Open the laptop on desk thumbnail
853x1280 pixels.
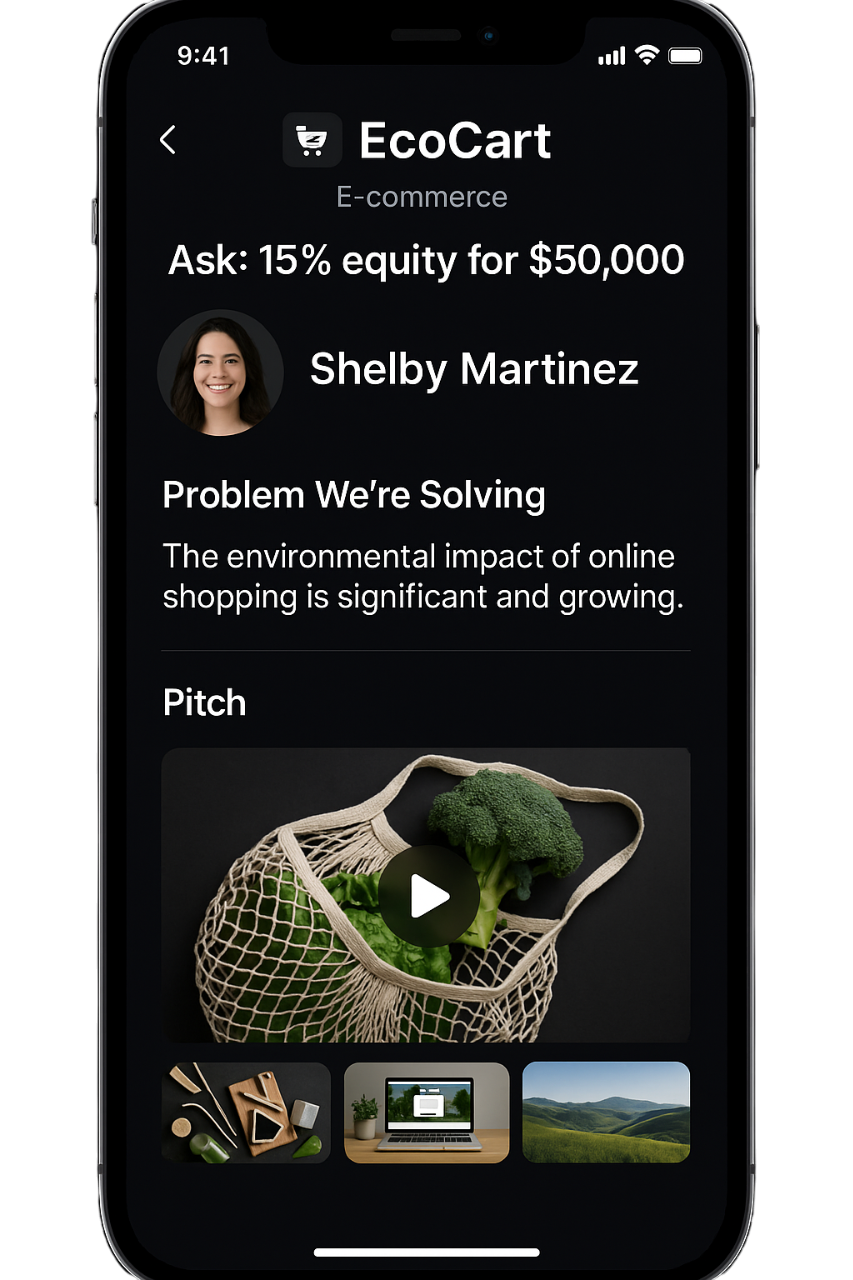tap(427, 1112)
